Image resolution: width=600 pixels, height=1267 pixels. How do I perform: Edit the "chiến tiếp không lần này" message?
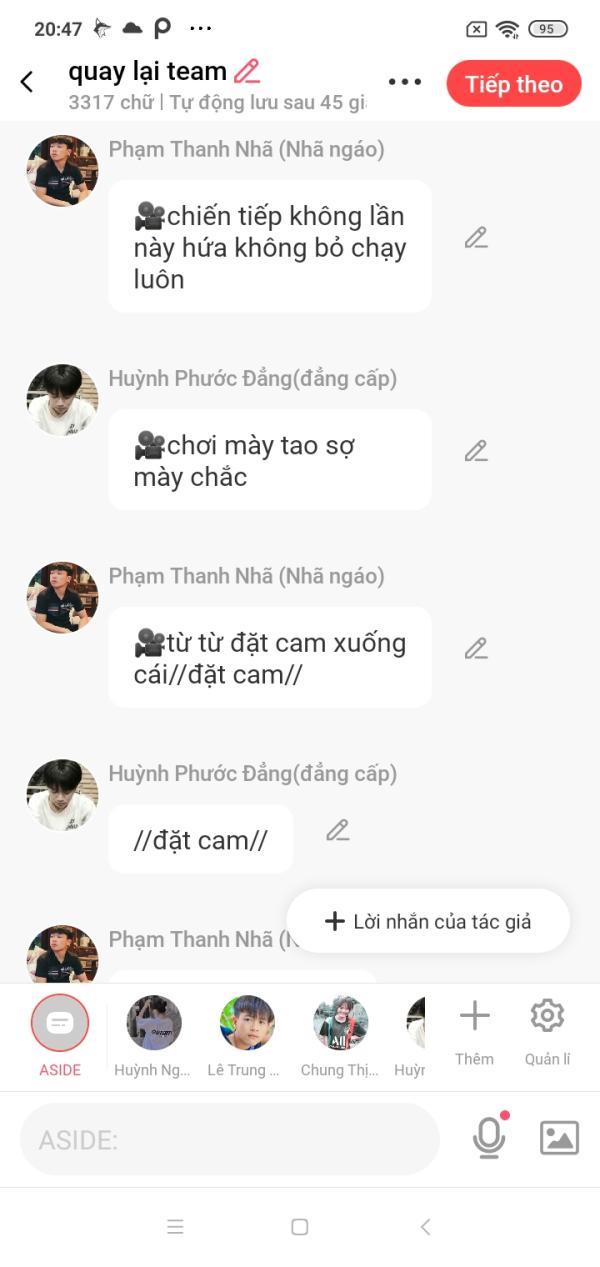point(476,238)
